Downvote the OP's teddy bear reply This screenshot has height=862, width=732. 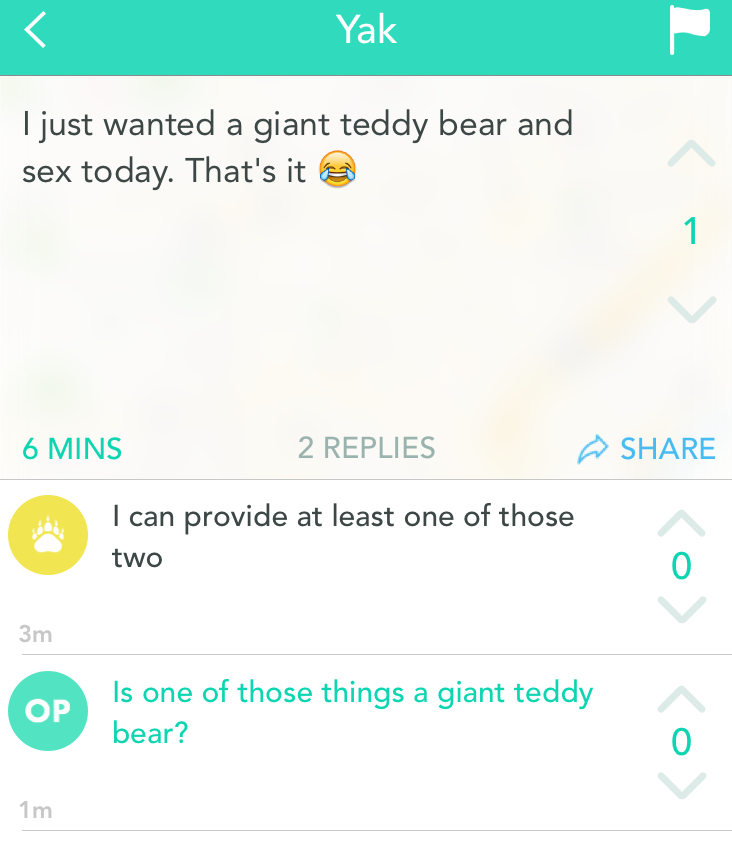coord(681,784)
